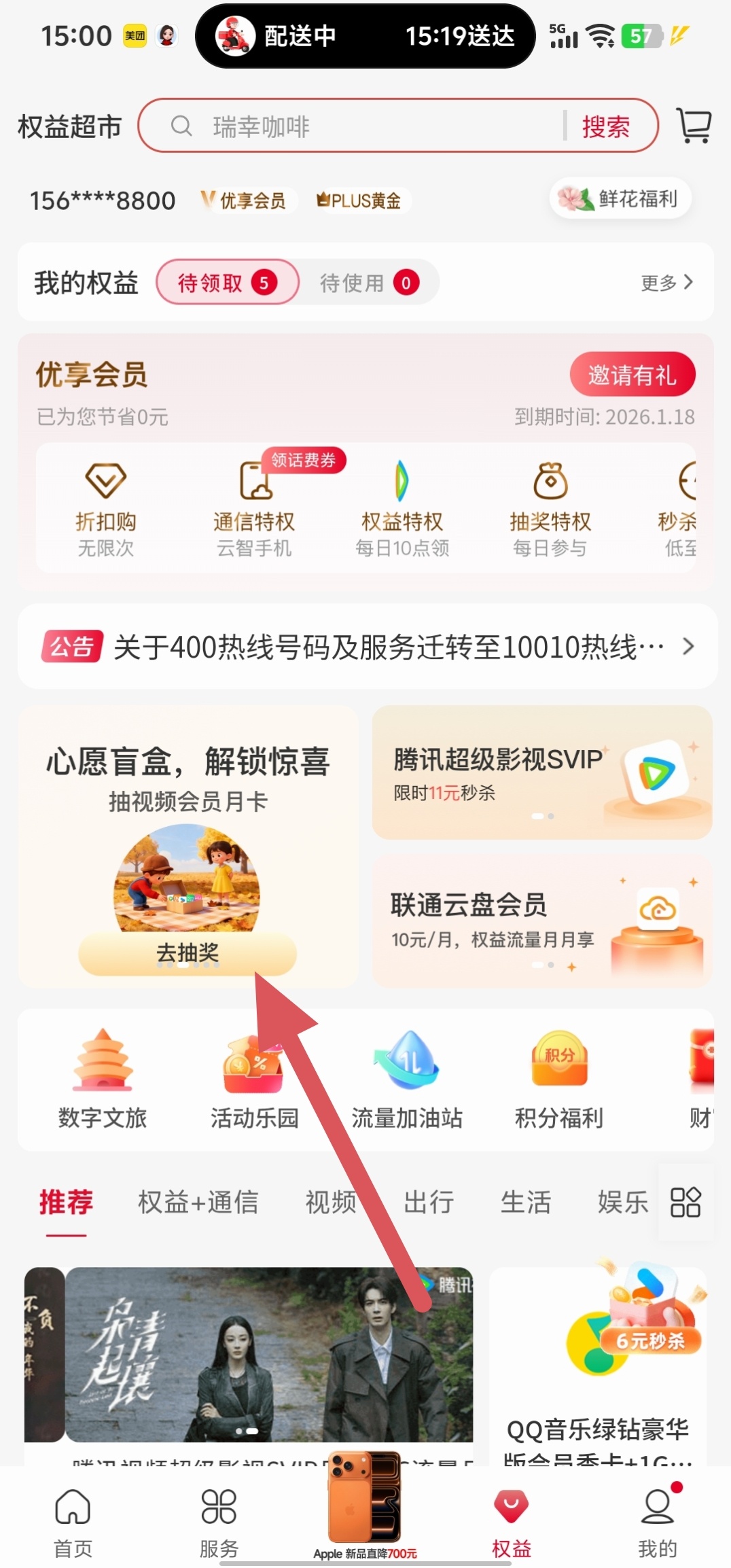
Task: Select the 待领取 tab
Action: pos(227,282)
